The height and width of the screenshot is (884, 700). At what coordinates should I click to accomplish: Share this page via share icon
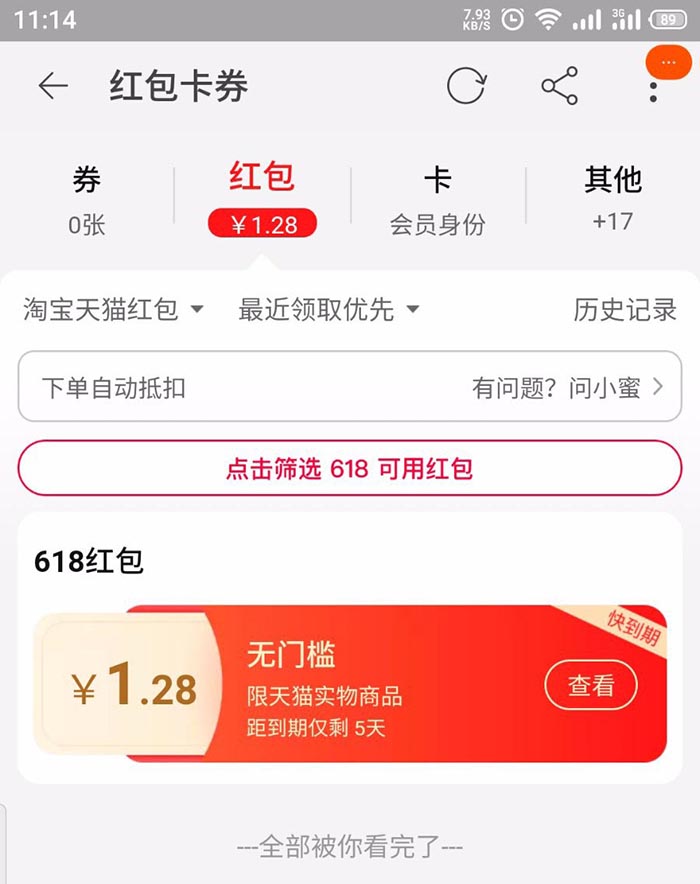tap(560, 87)
